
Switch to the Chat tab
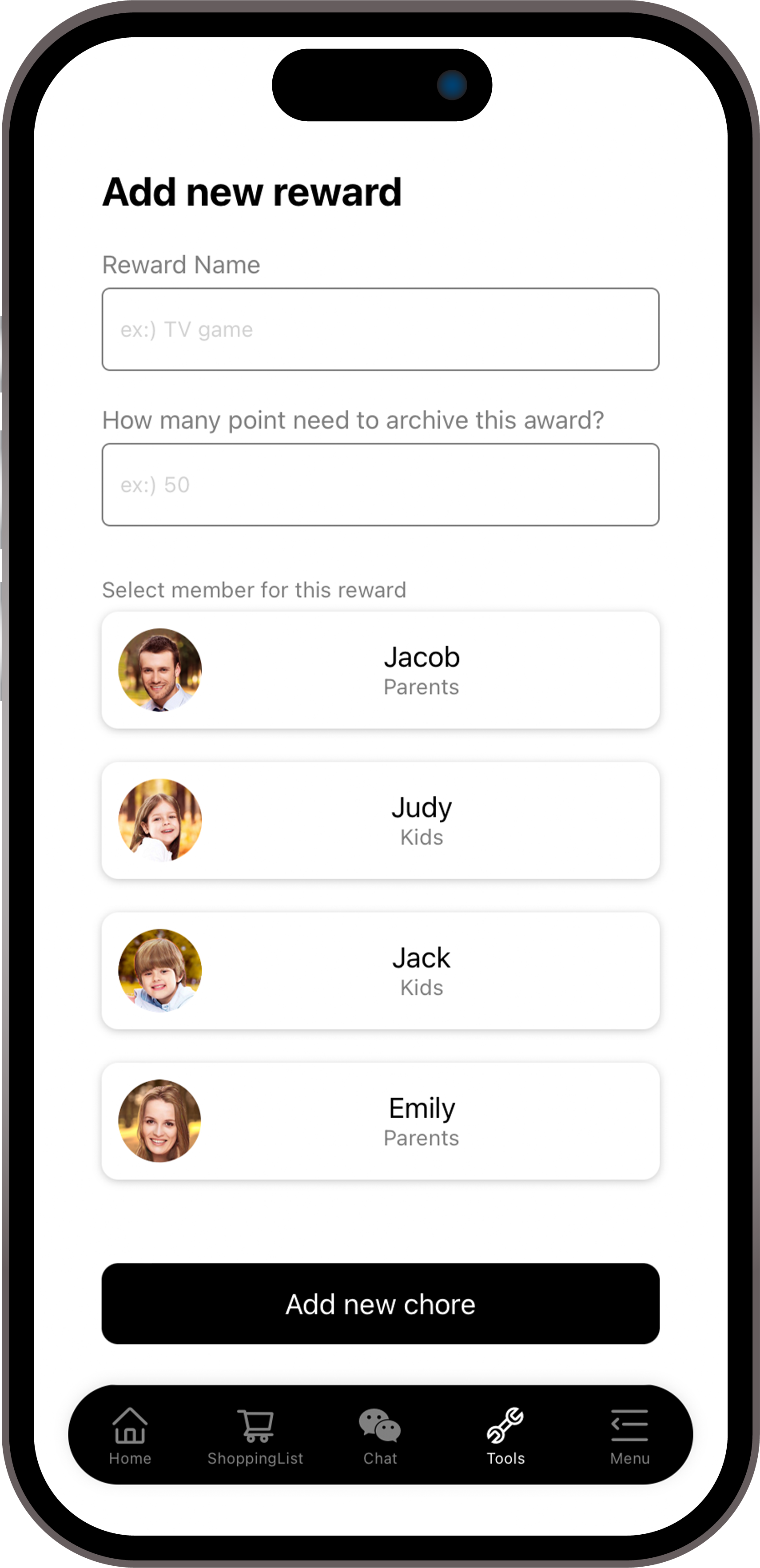coord(380,1435)
